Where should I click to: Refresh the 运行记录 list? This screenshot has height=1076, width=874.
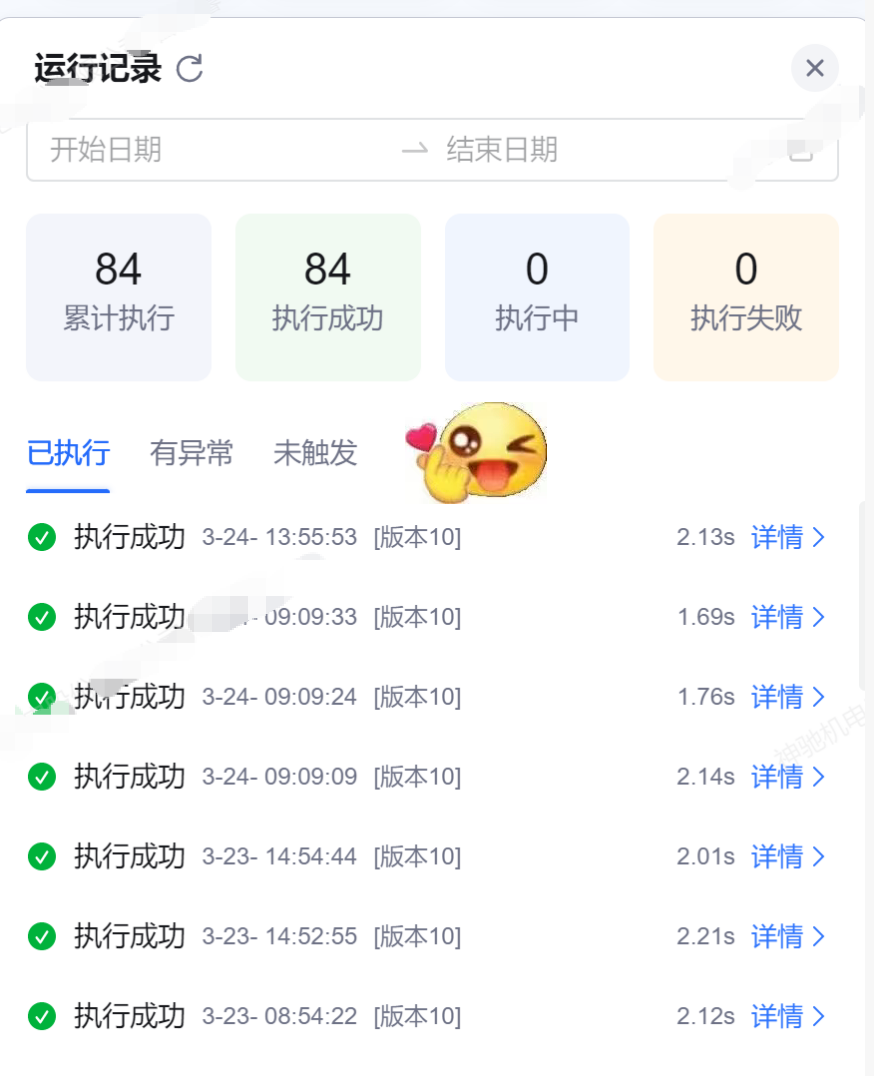[x=189, y=69]
